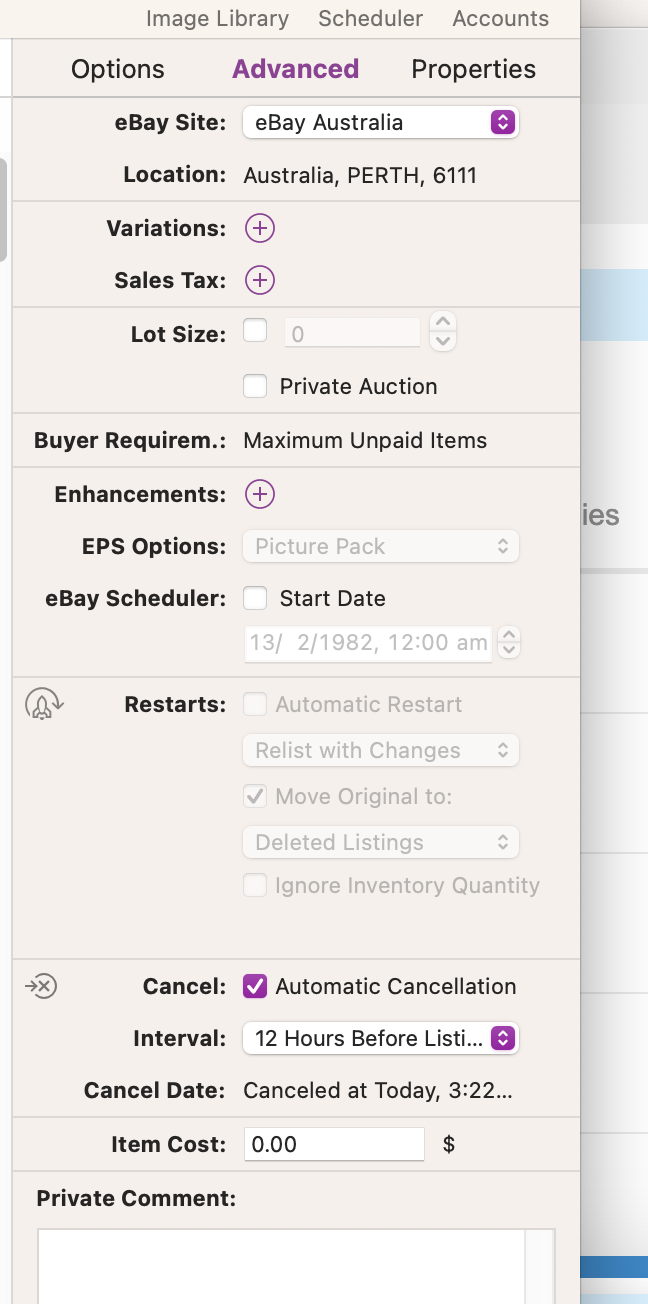Open the Scheduler
The image size is (648, 1304).
370,18
